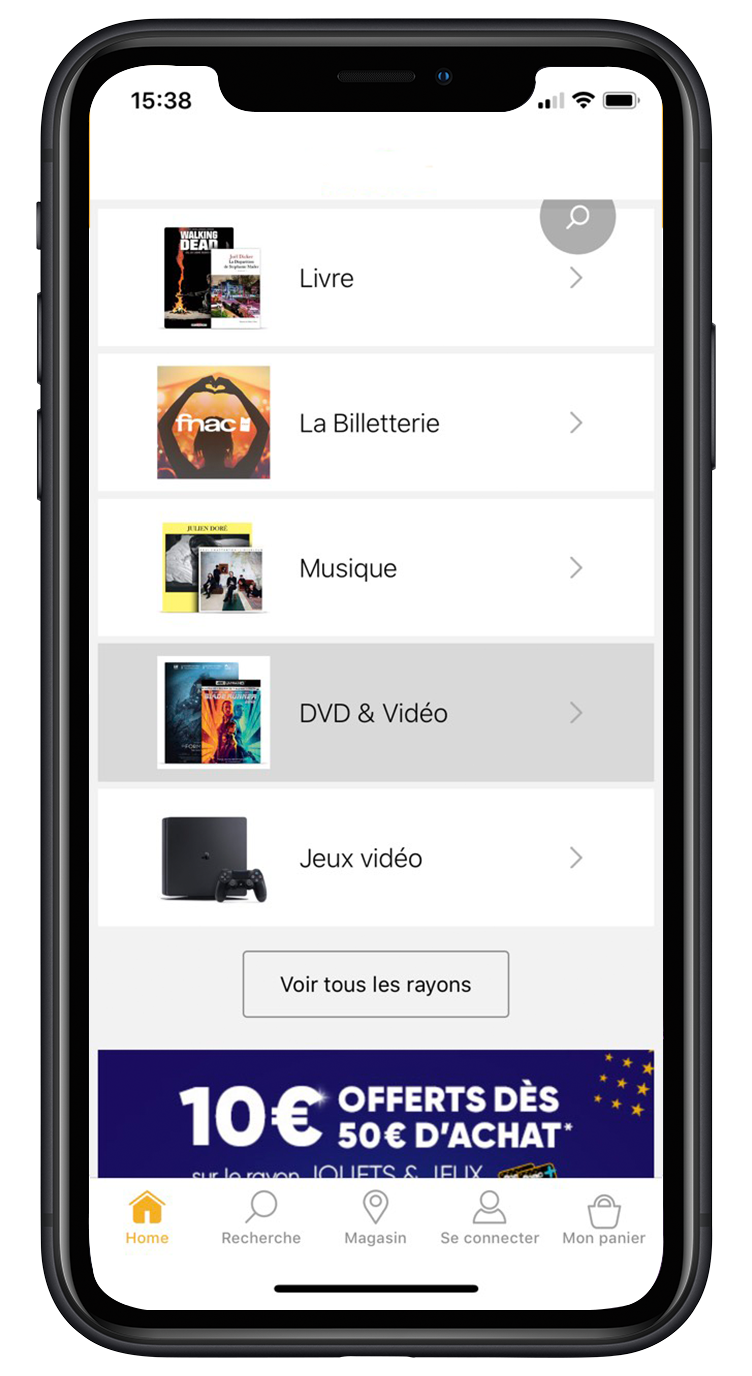
Task: Open the 10€ offerts promotional banner
Action: point(376,1114)
